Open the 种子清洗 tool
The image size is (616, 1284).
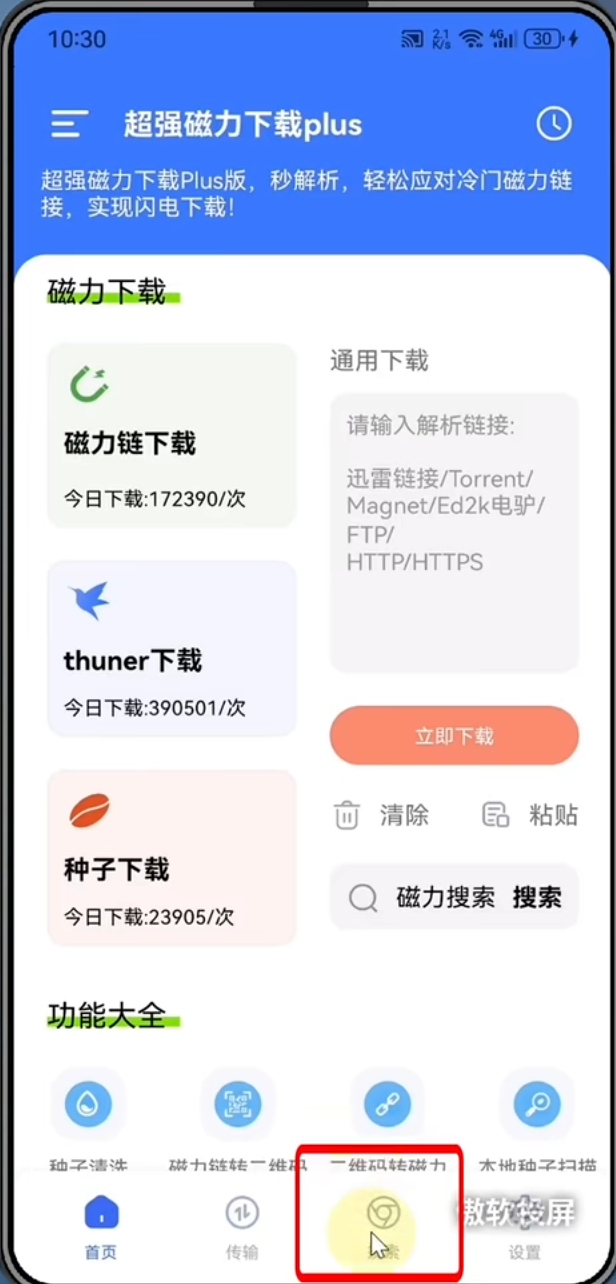pyautogui.click(x=88, y=1105)
